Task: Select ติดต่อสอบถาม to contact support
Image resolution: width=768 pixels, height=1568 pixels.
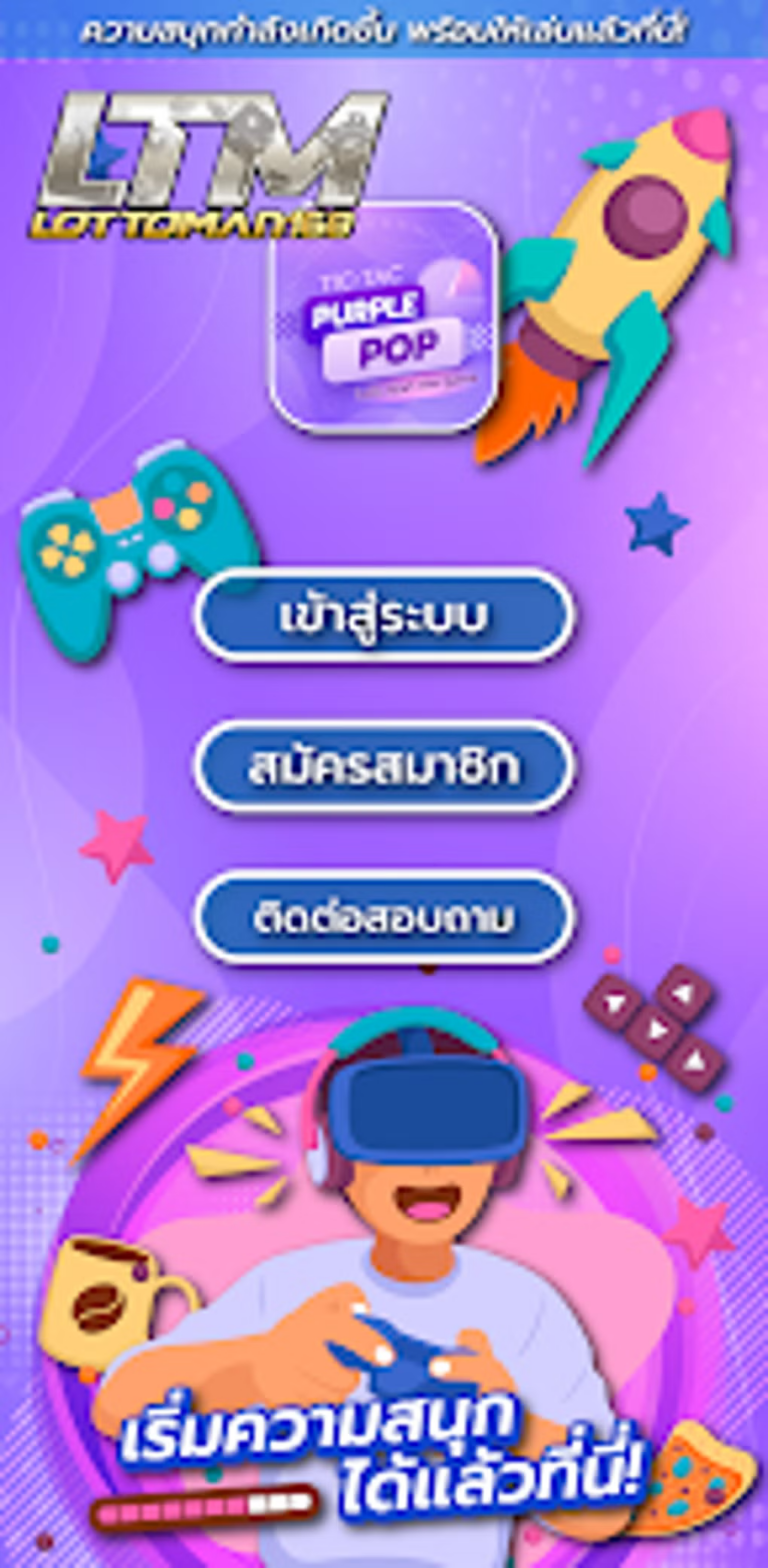Action: 384,917
